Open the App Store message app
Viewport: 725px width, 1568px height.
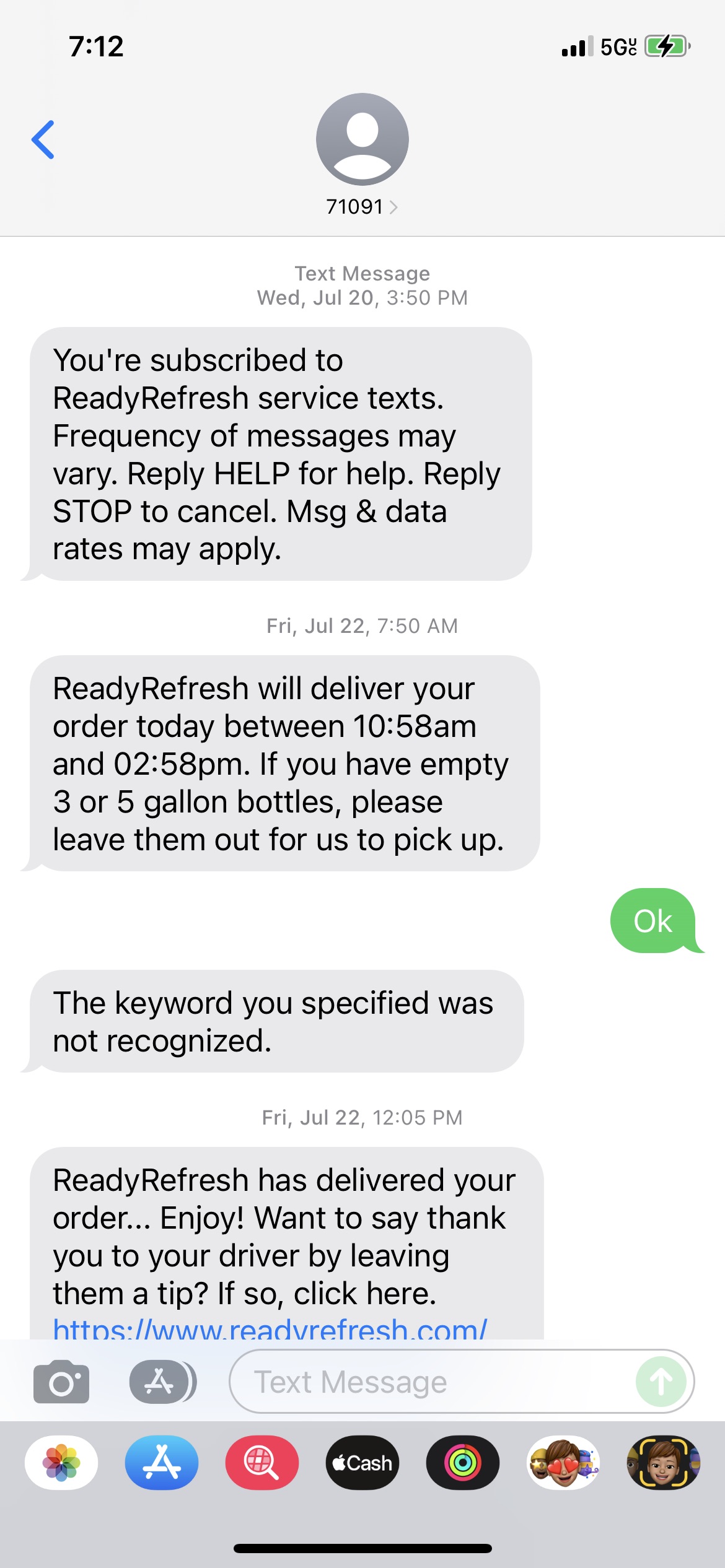pyautogui.click(x=162, y=1463)
